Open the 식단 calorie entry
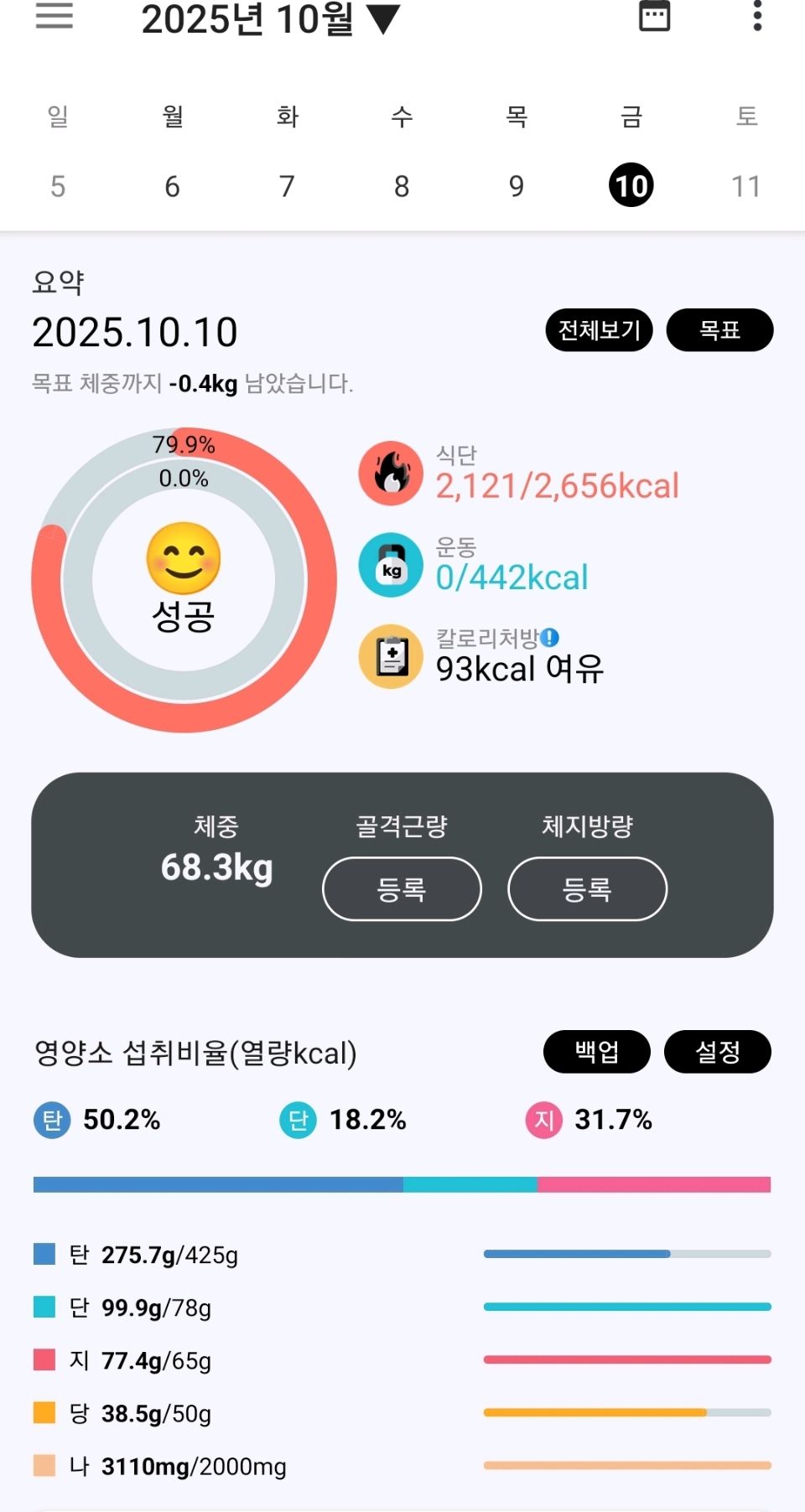The width and height of the screenshot is (805, 1512). pyautogui.click(x=557, y=485)
